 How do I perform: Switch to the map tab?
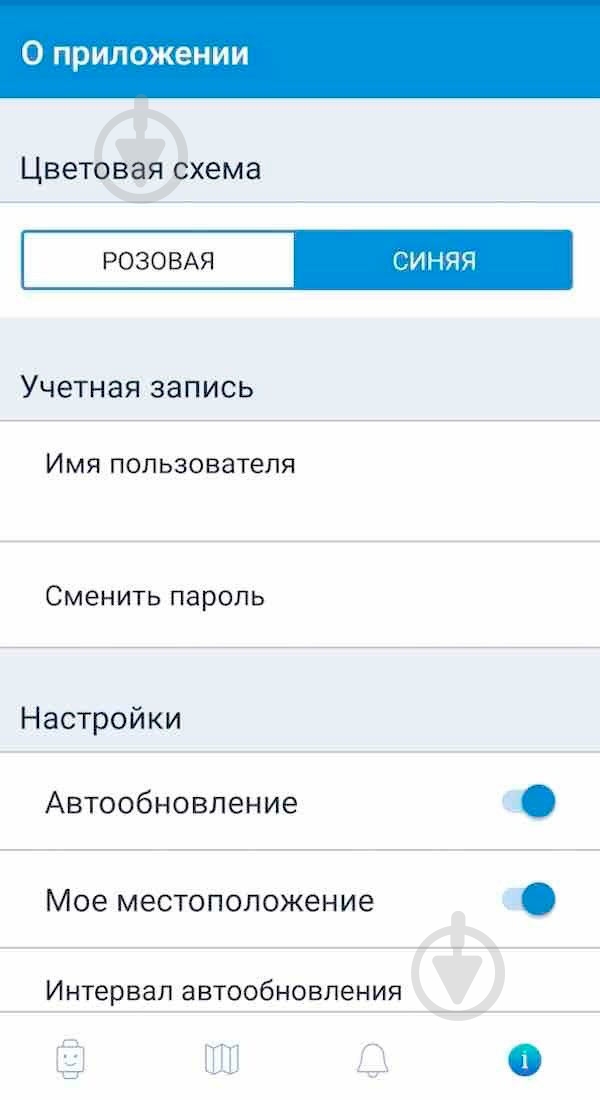tap(222, 1058)
